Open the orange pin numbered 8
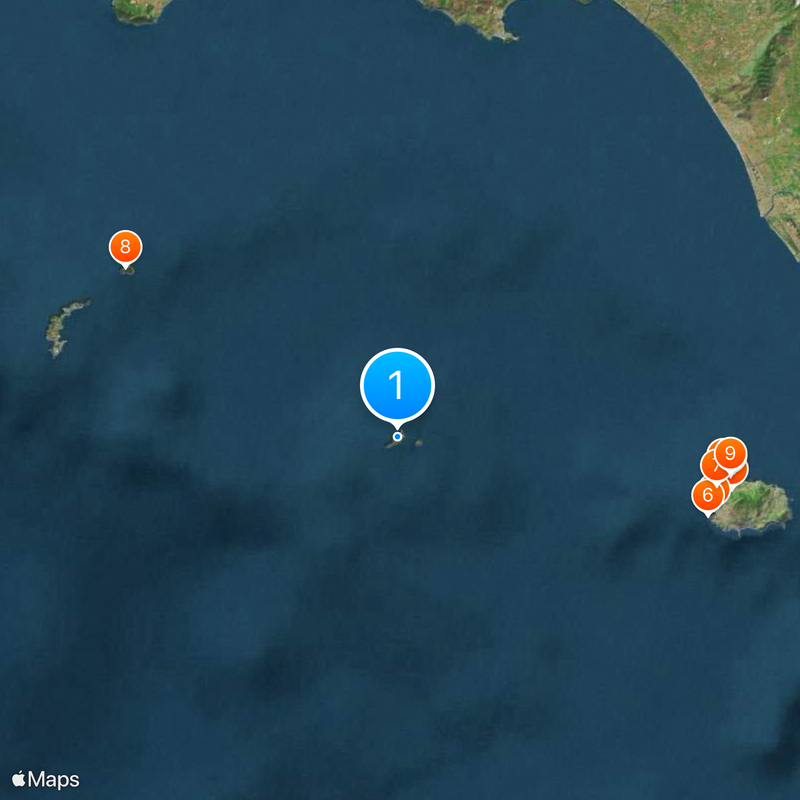Image resolution: width=800 pixels, height=800 pixels. 125,247
